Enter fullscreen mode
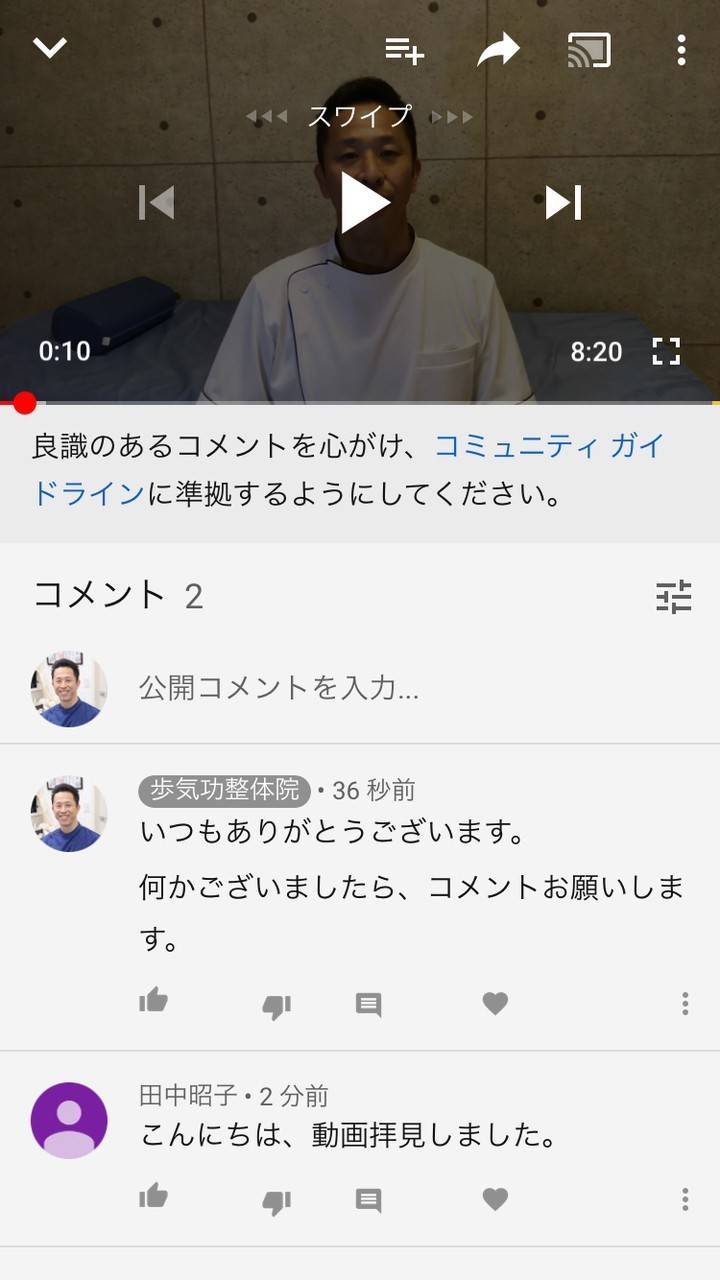Screen dimensions: 720x1280 pyautogui.click(x=666, y=351)
